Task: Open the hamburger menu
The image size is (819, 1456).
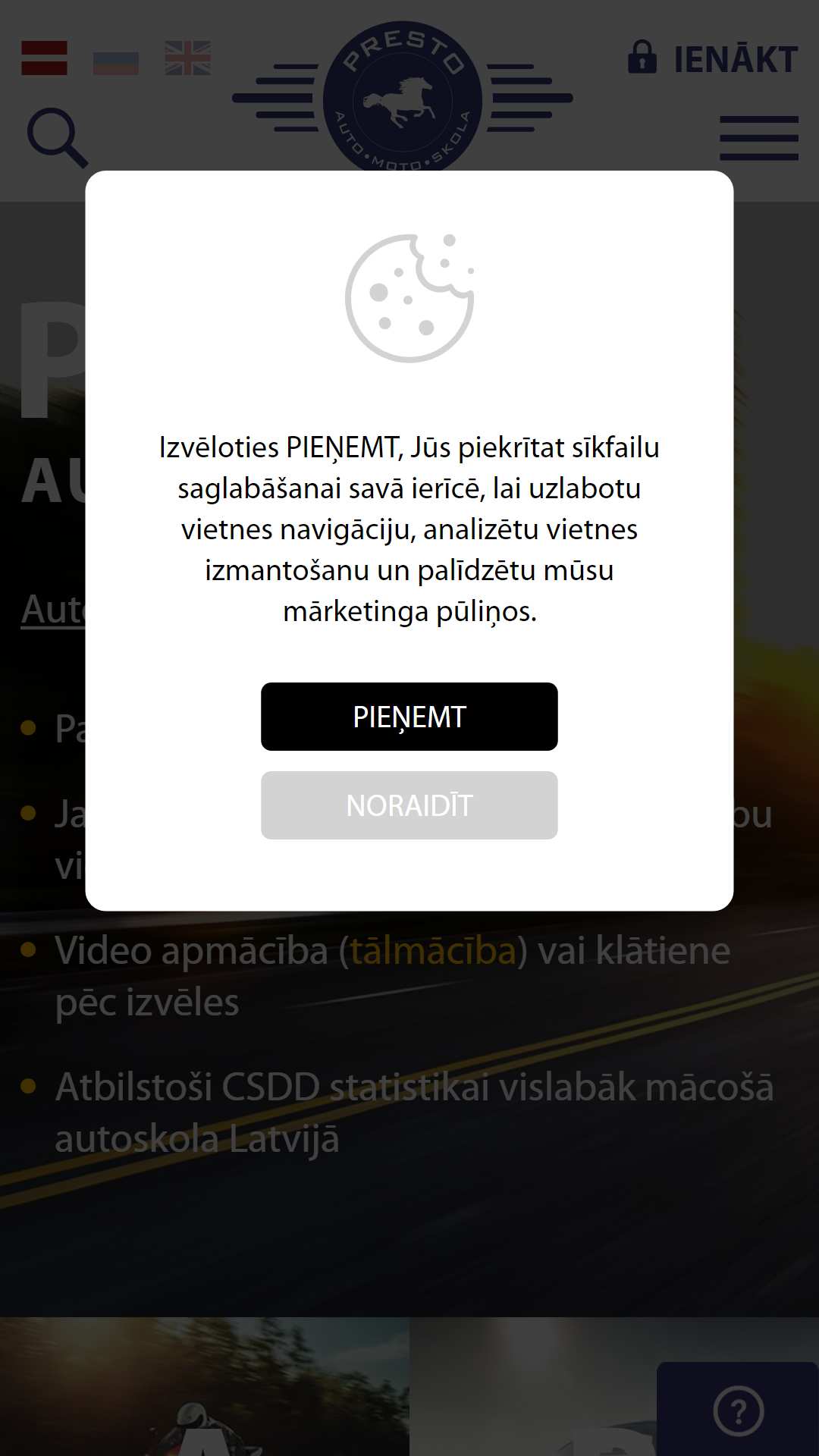Action: point(759,138)
